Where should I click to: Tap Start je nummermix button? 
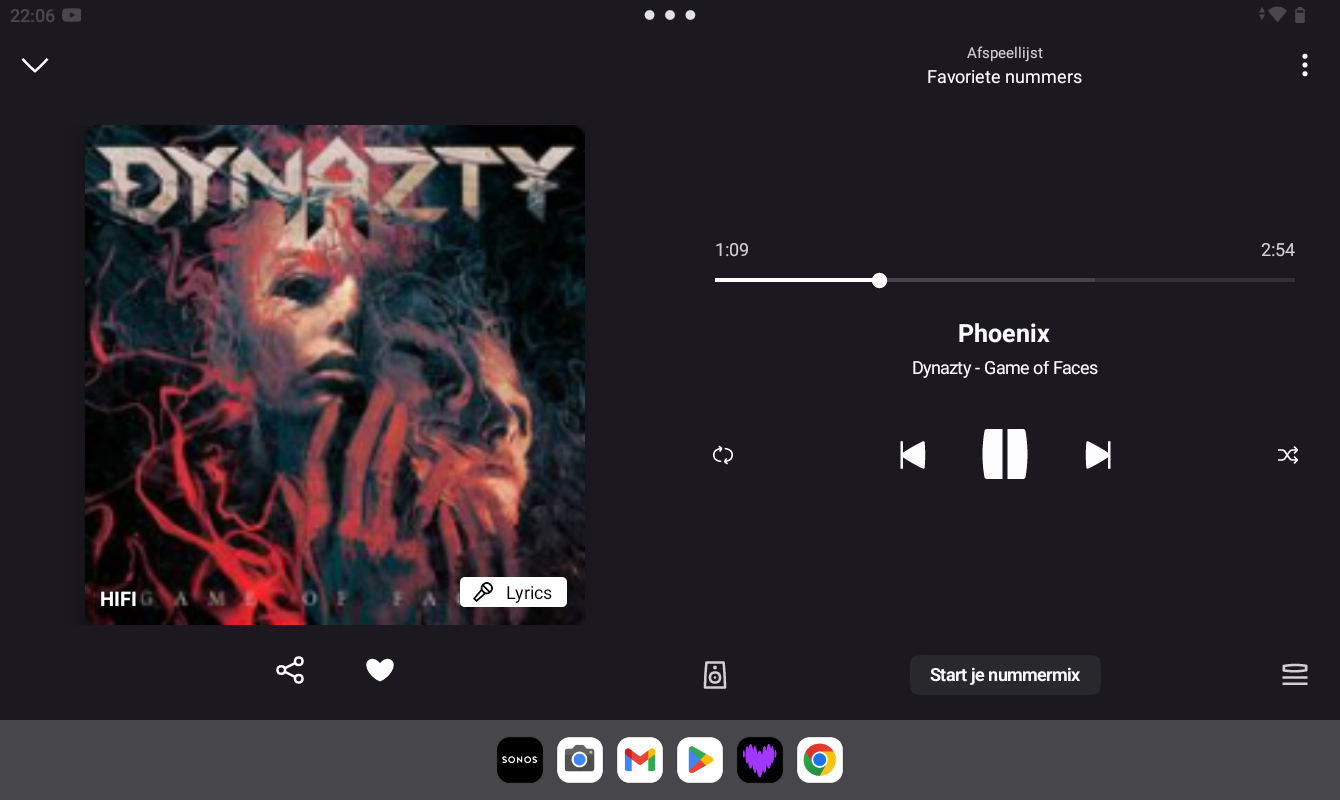click(x=1005, y=675)
